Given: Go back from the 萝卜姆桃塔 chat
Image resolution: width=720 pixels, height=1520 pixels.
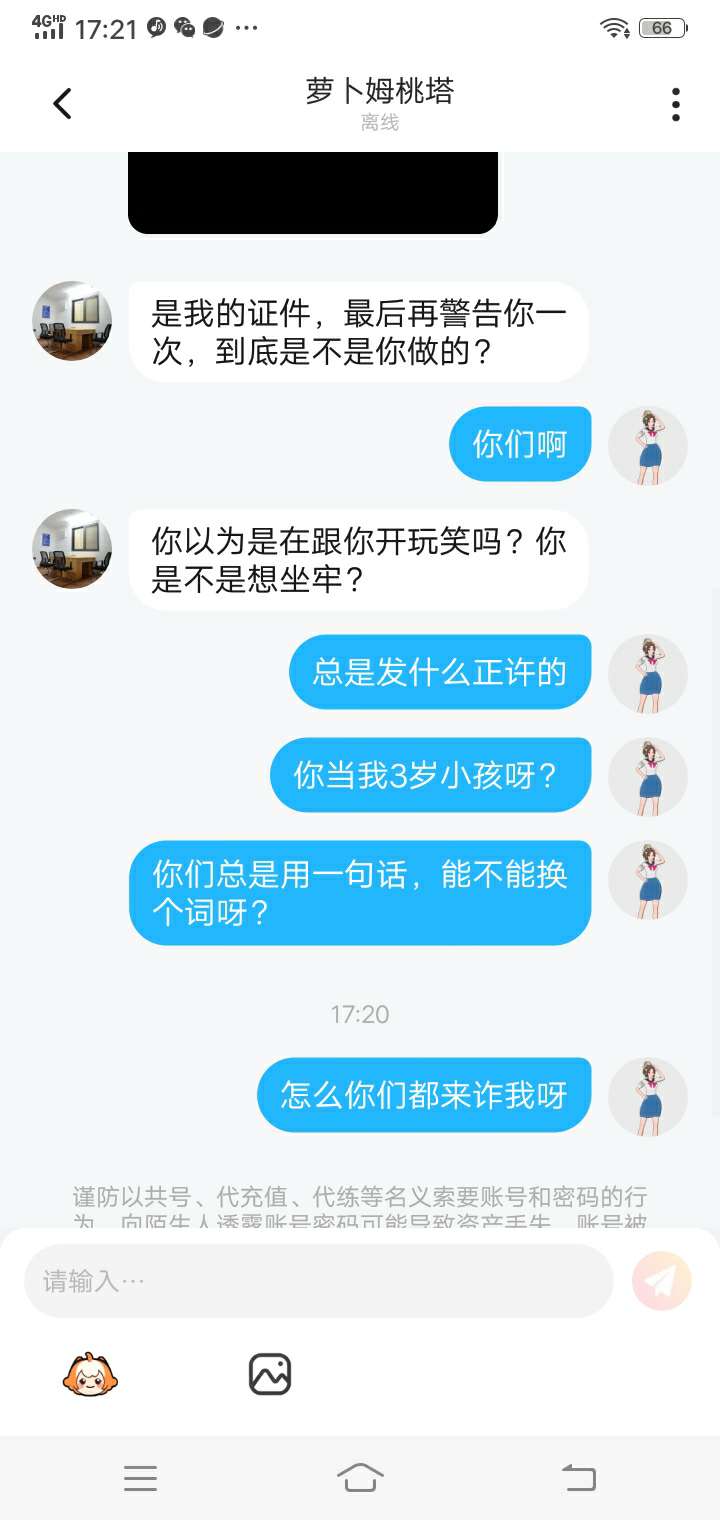Looking at the screenshot, I should [x=62, y=103].
